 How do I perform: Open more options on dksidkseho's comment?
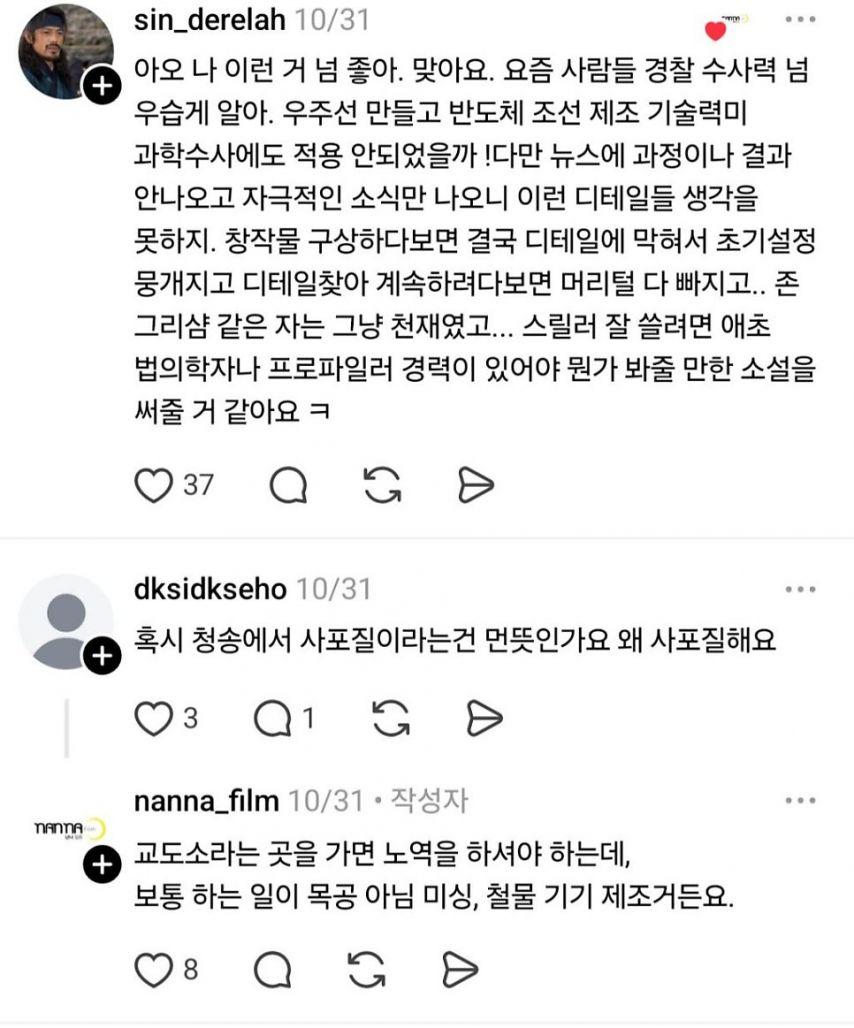coord(800,590)
